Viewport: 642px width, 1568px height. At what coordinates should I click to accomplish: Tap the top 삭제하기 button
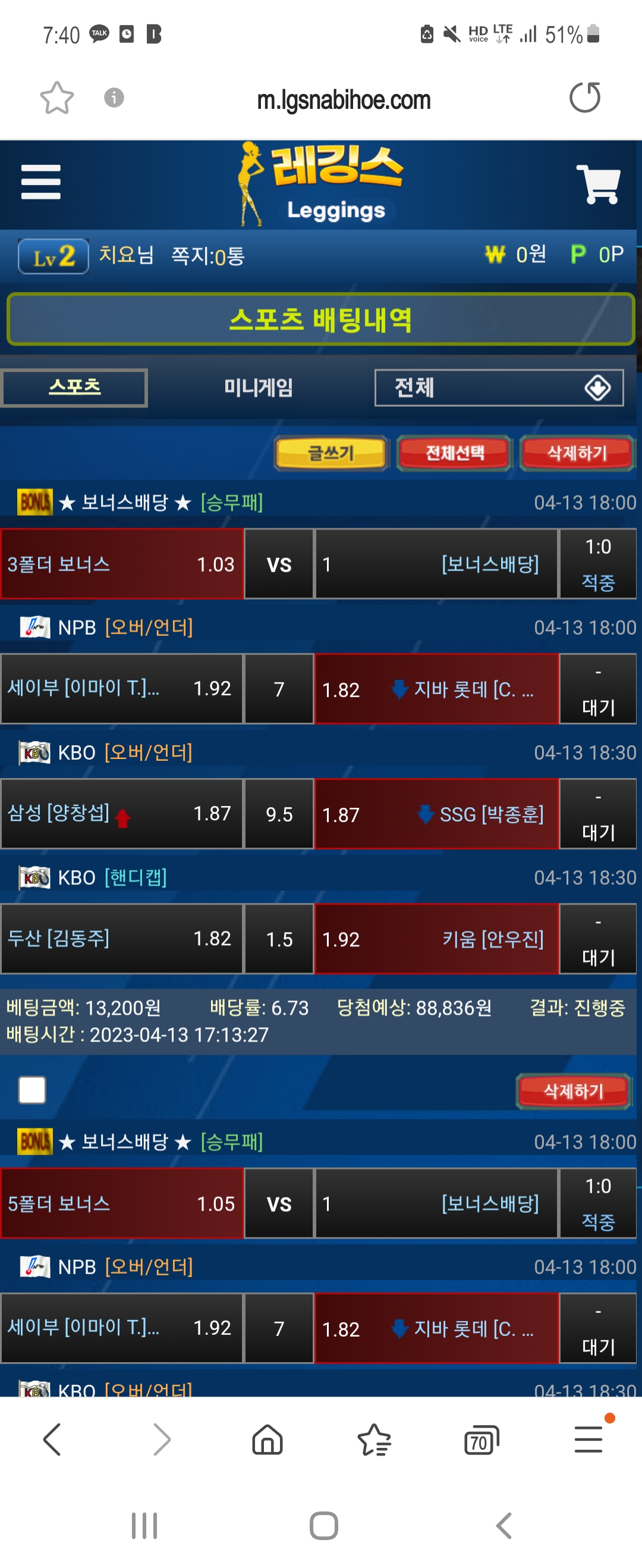(x=576, y=453)
